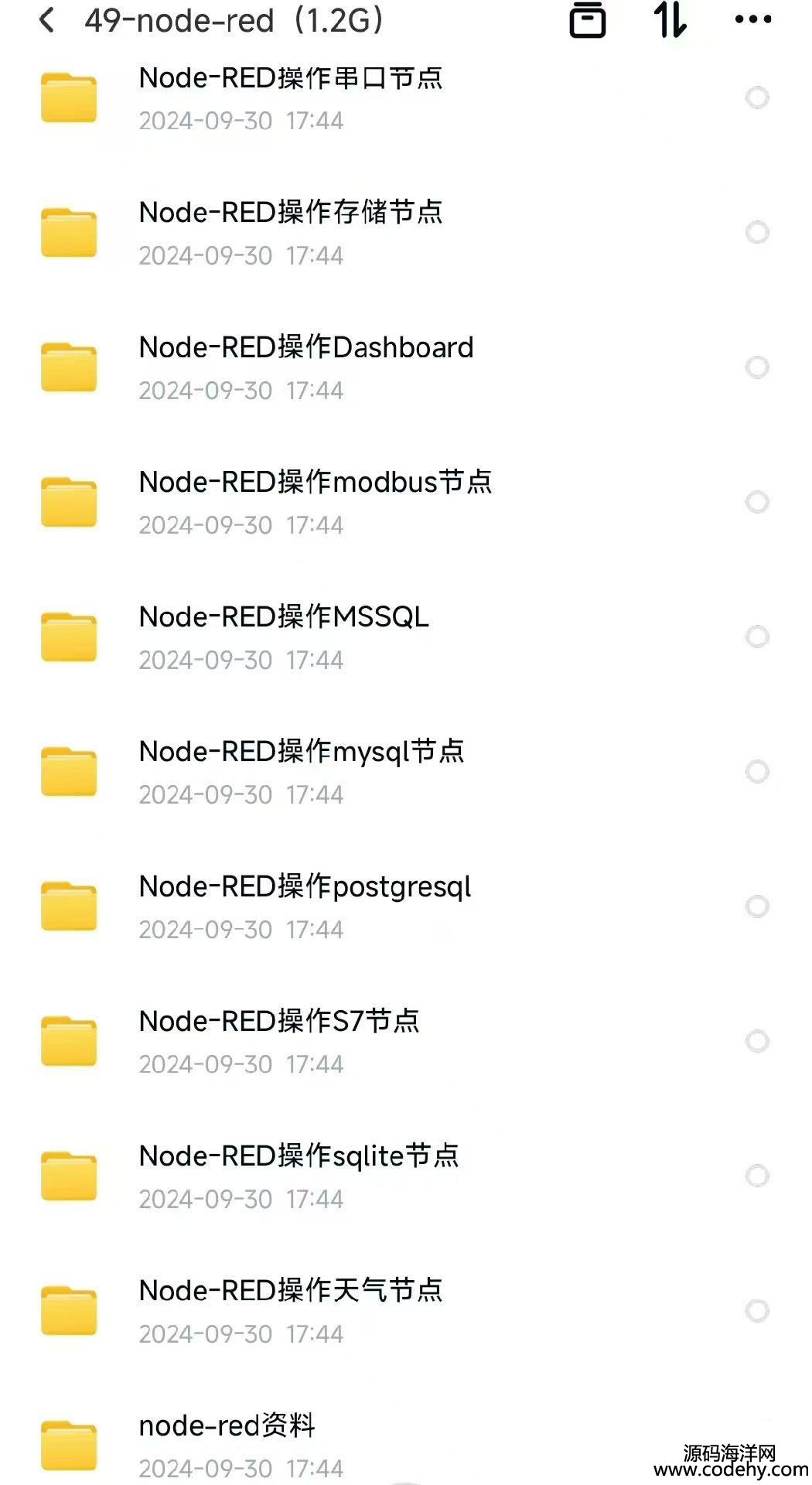Change sort order with the arrows icon
The height and width of the screenshot is (1485, 812).
(x=670, y=21)
